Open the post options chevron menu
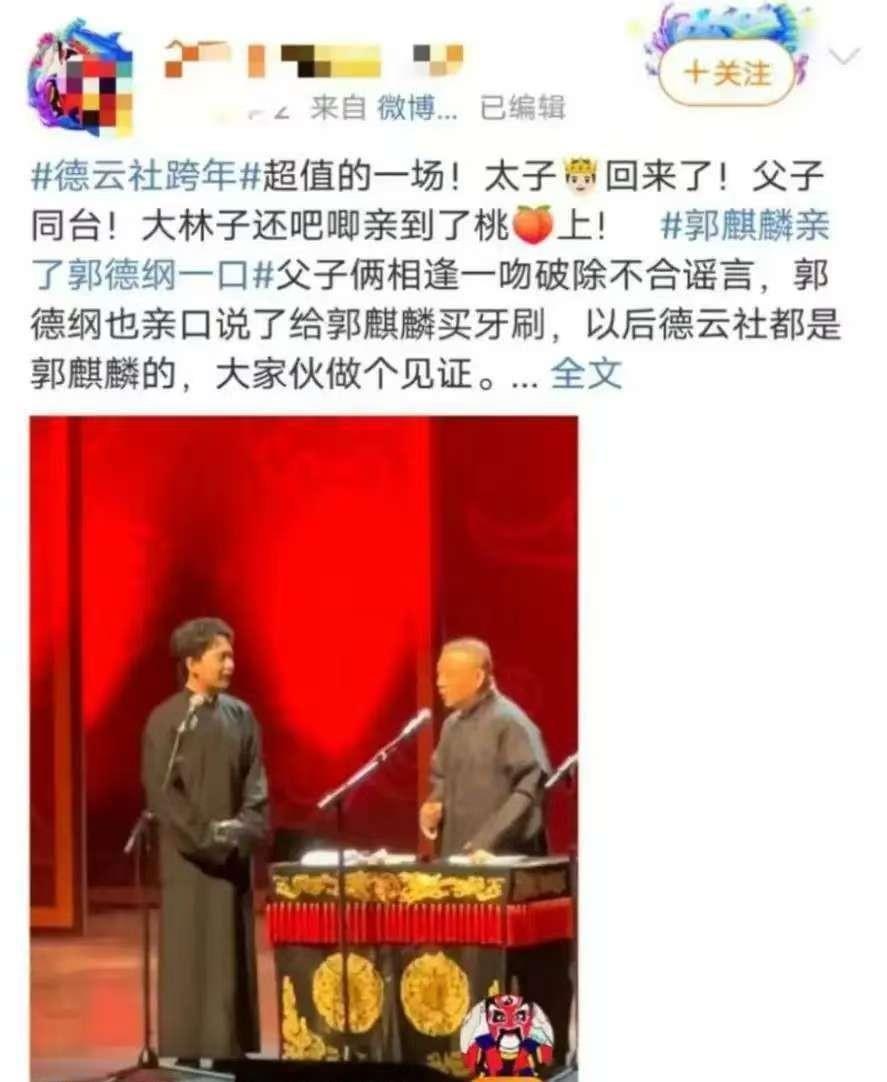This screenshot has width=887, height=1082. click(844, 57)
